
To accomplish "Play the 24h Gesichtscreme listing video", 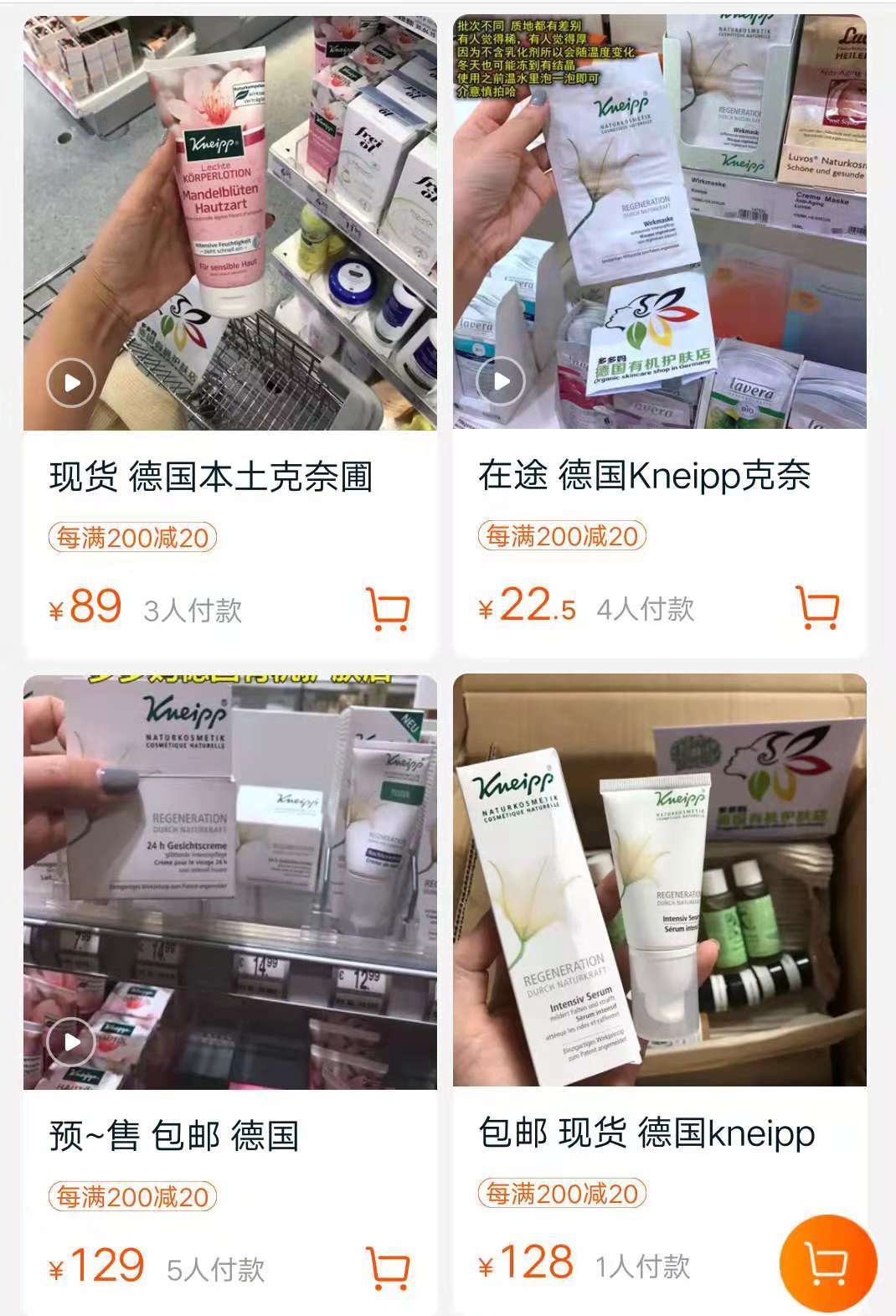I will pos(71,1043).
